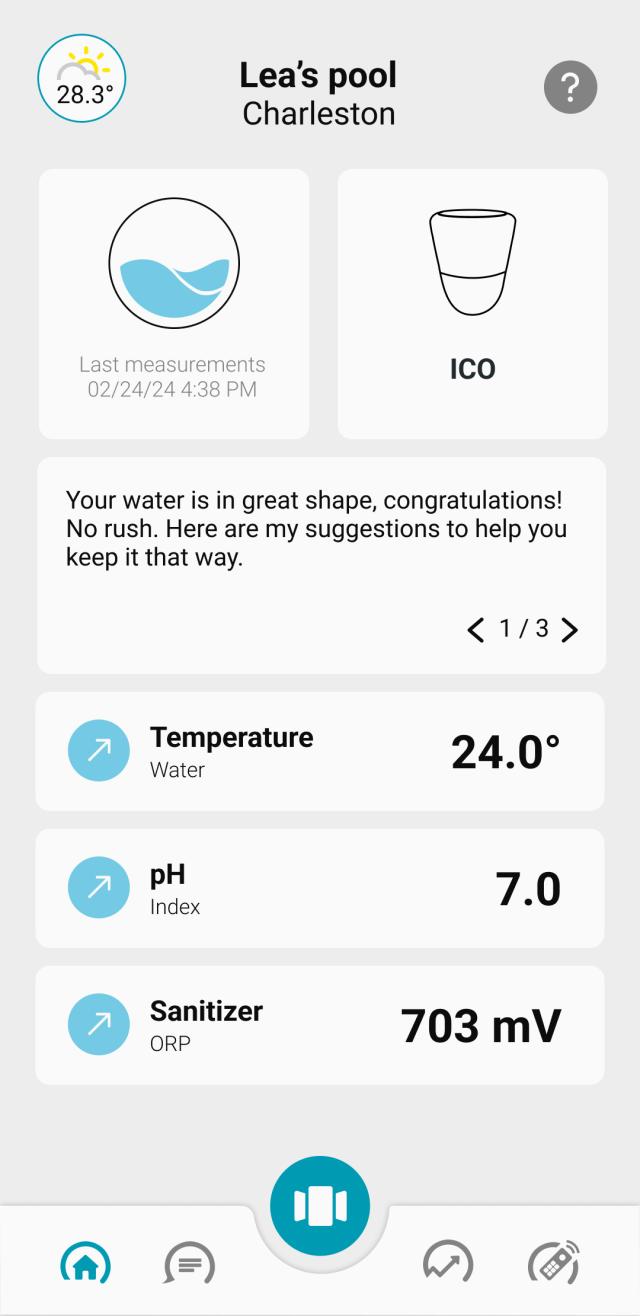This screenshot has width=640, height=1316.
Task: Tap the center pool button
Action: (x=320, y=1206)
